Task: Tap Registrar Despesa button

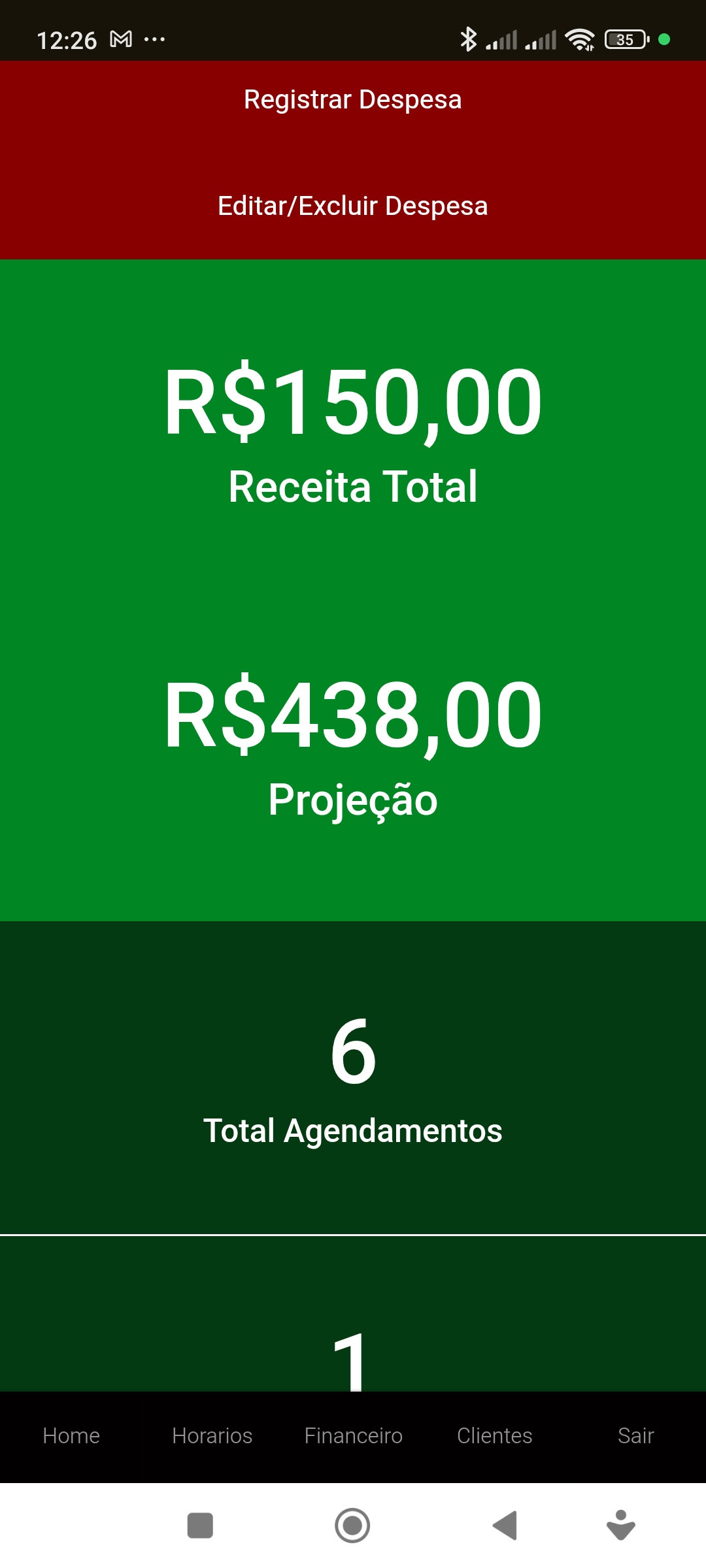Action: 353,100
